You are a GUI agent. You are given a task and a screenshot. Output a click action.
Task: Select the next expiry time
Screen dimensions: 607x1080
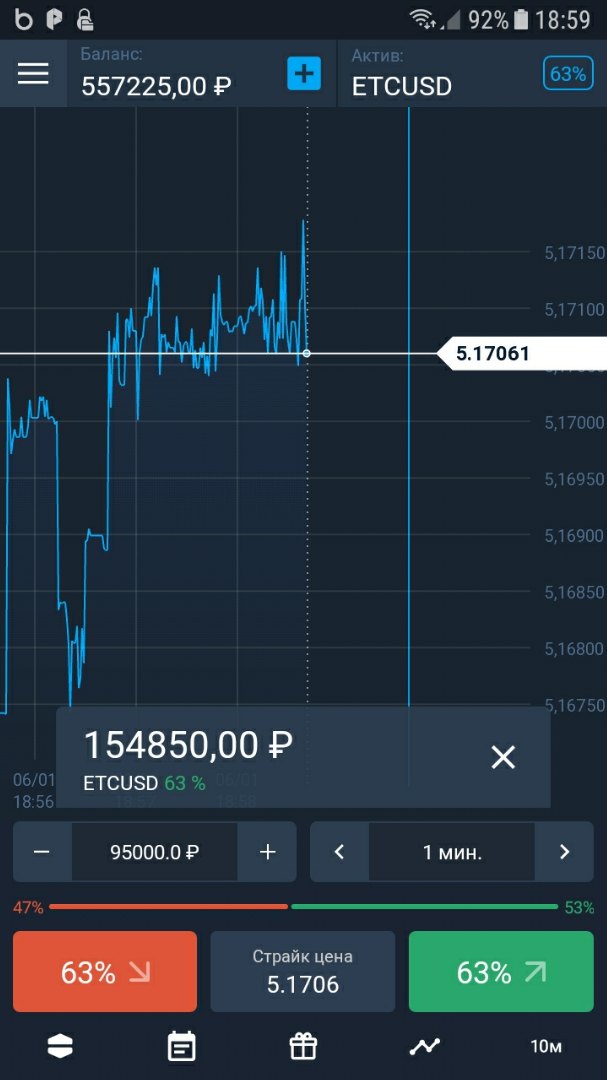564,852
